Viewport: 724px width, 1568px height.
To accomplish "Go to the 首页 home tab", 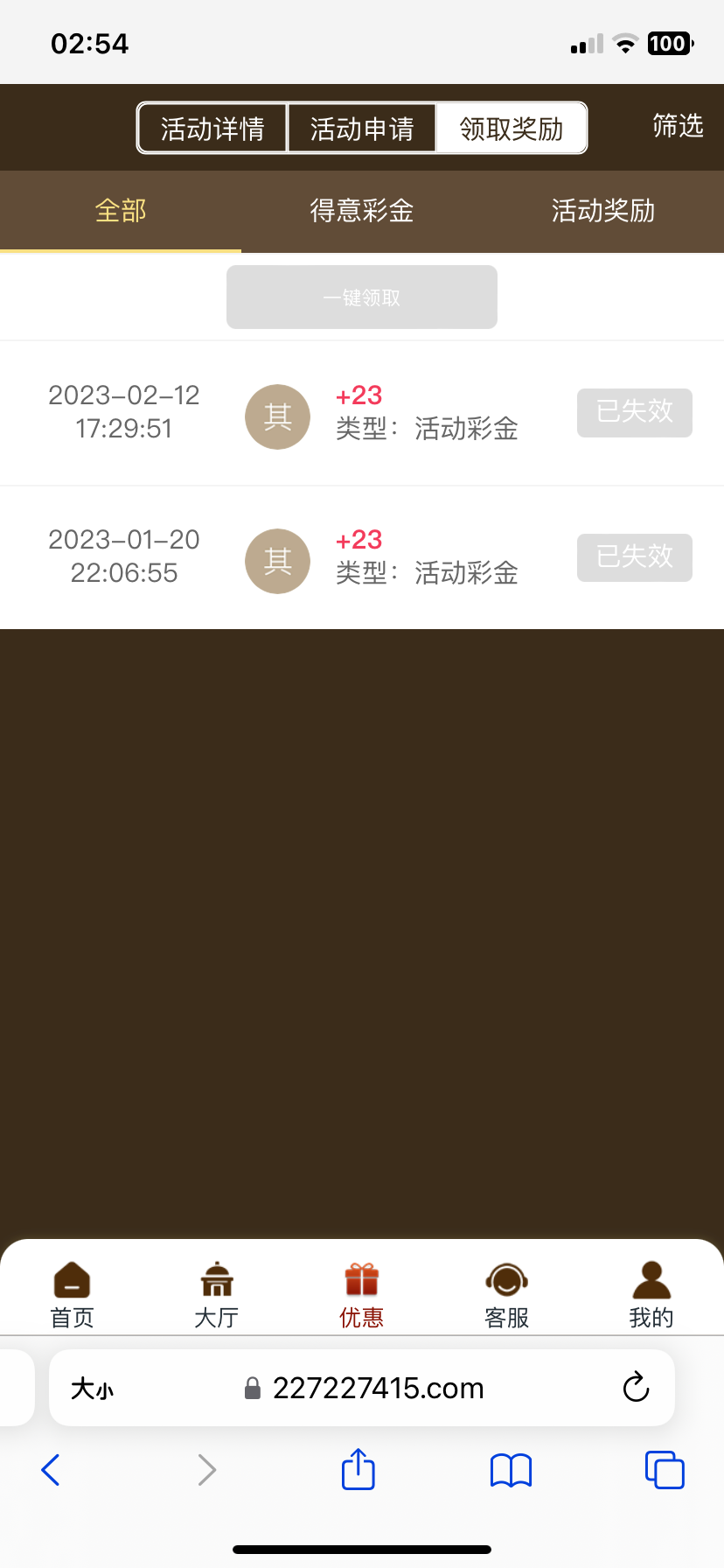I will (x=72, y=1295).
